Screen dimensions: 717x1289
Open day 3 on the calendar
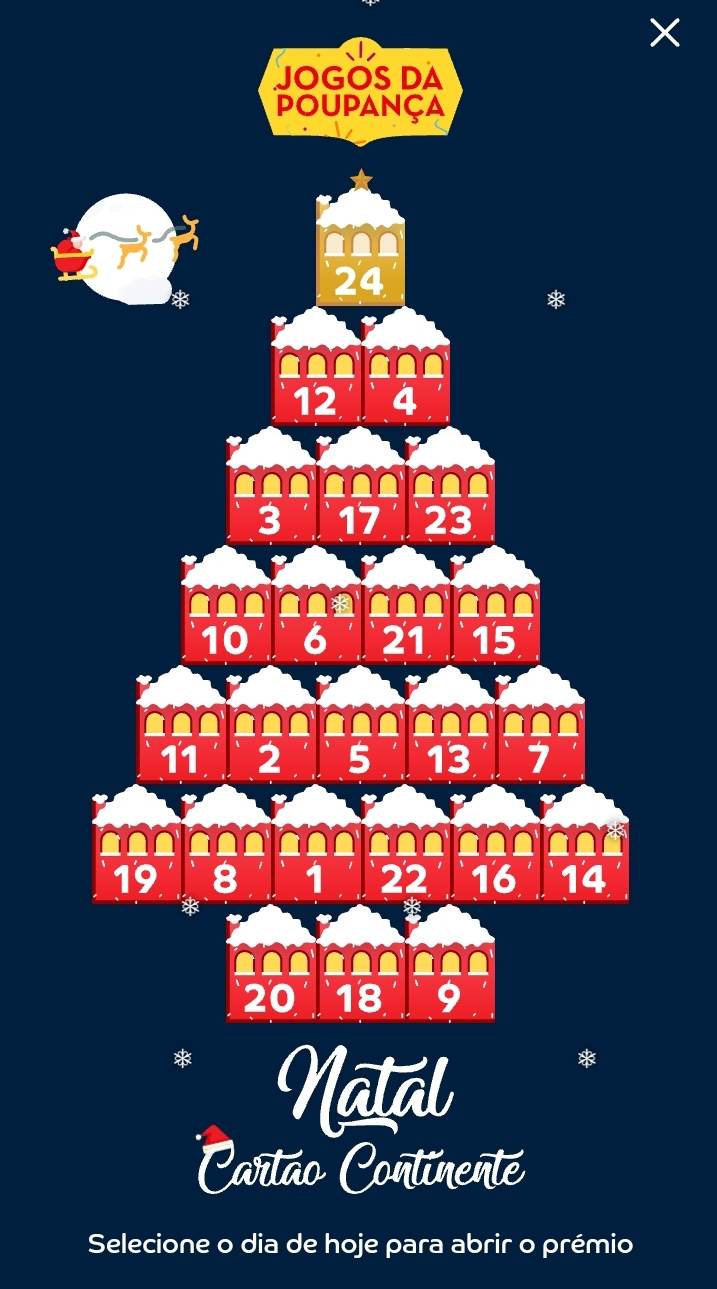(x=271, y=486)
